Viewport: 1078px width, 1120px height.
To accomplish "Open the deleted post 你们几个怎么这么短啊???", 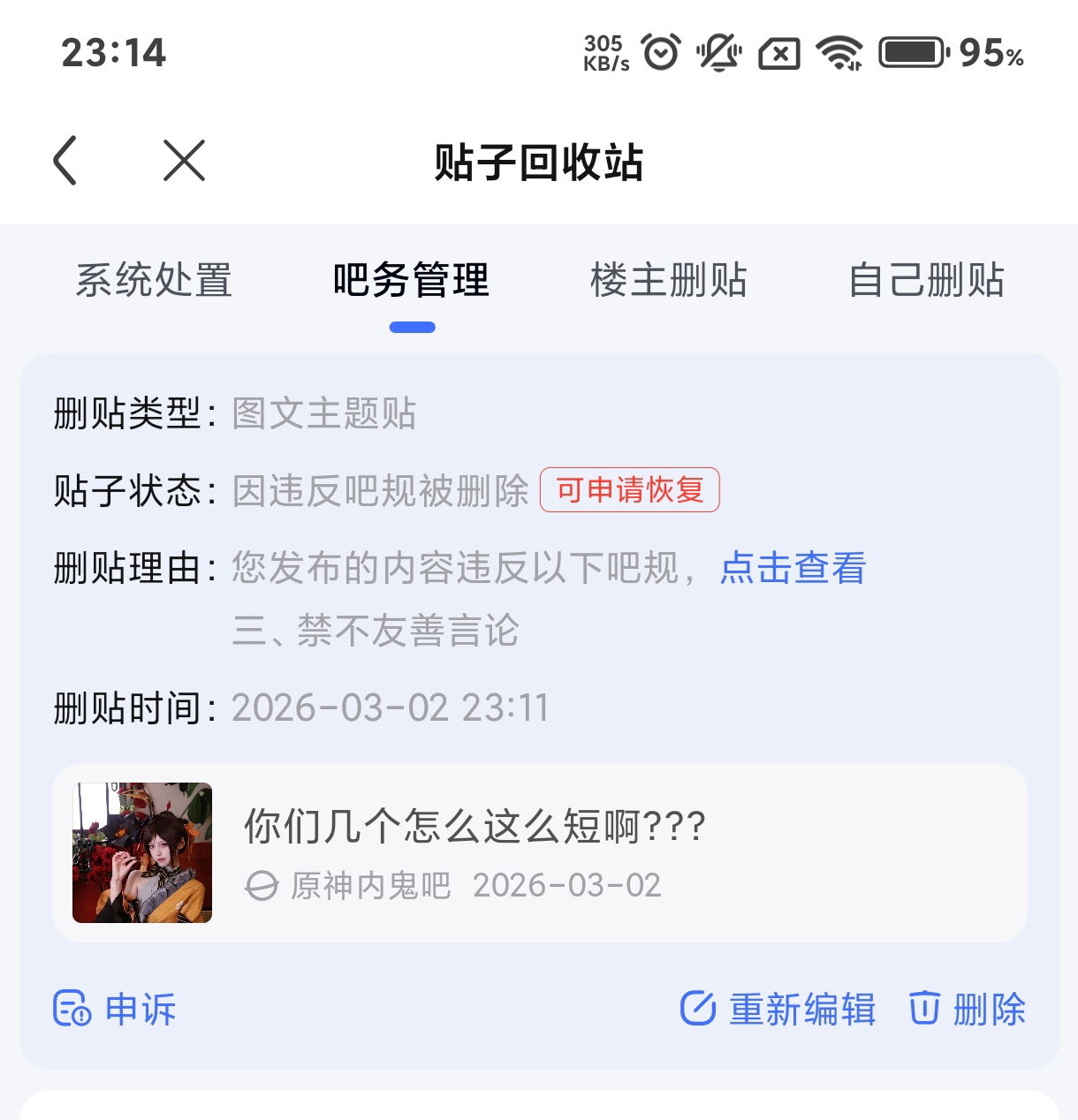I will click(539, 852).
